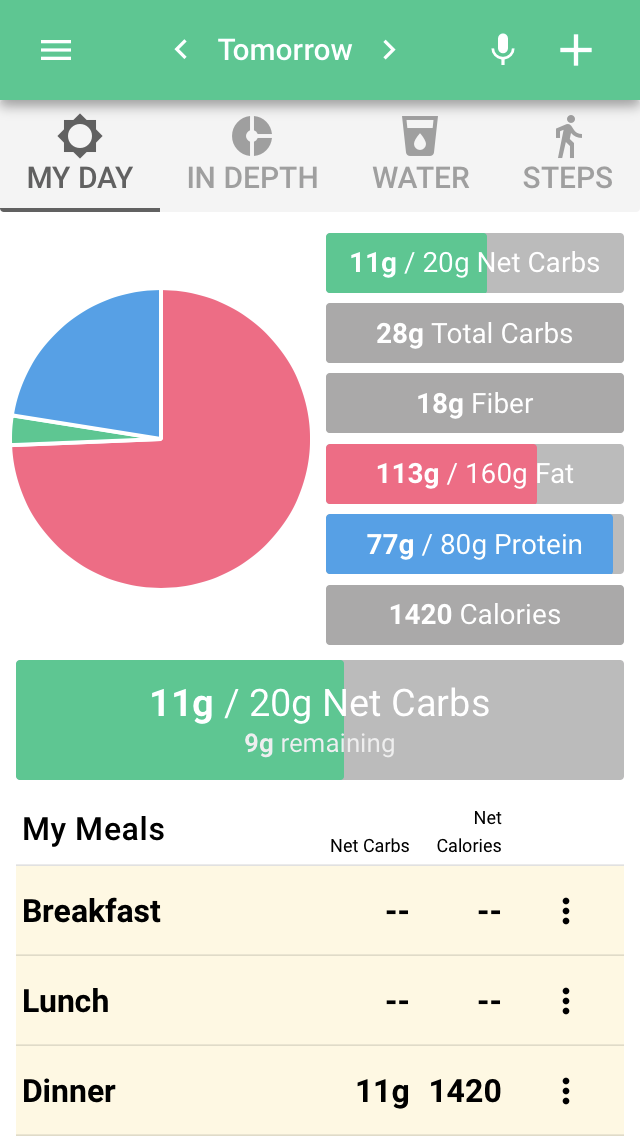The image size is (640, 1136).
Task: Open the Breakfast meal row
Action: click(320, 911)
